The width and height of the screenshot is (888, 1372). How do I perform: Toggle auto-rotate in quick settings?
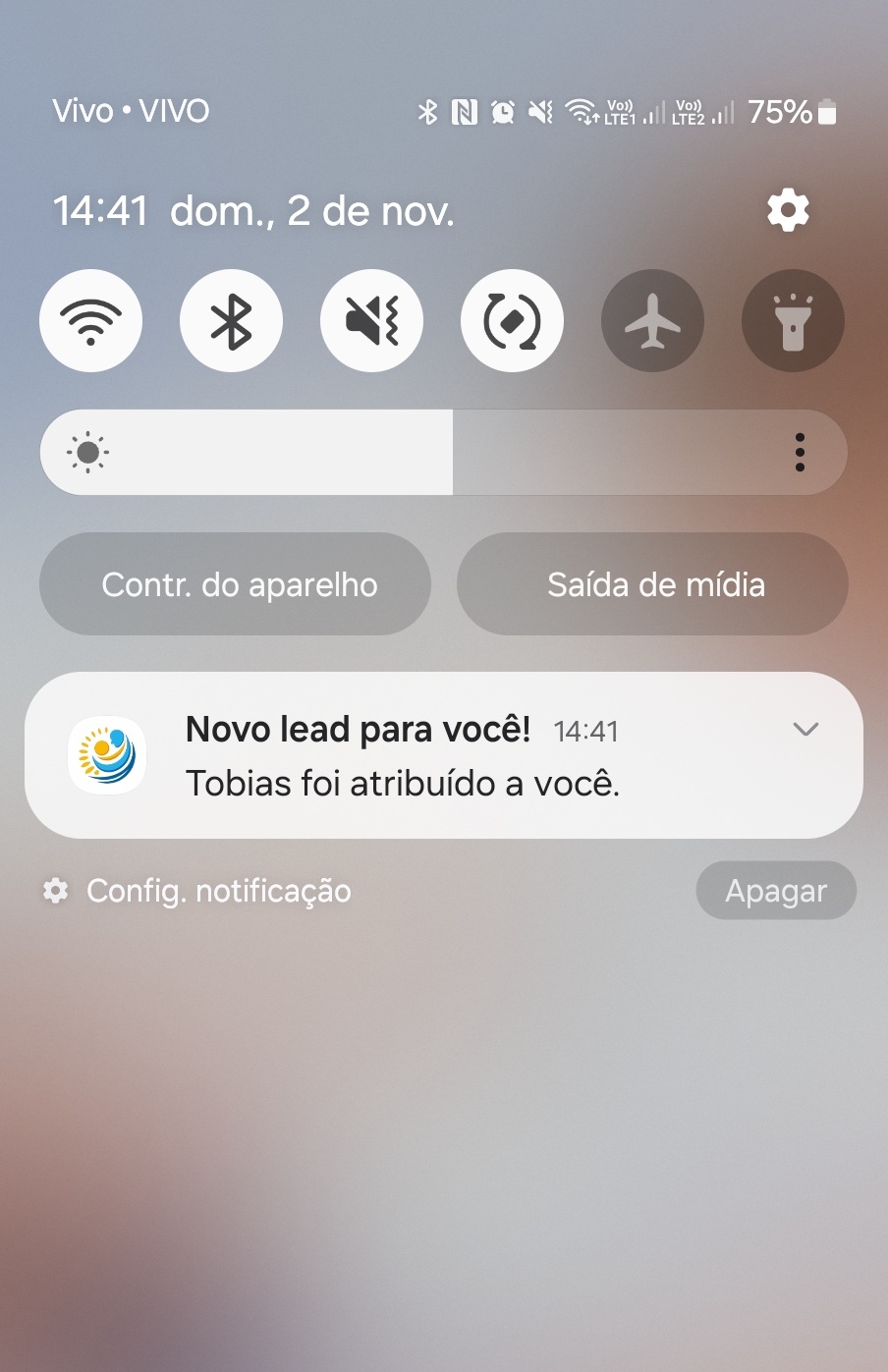512,320
